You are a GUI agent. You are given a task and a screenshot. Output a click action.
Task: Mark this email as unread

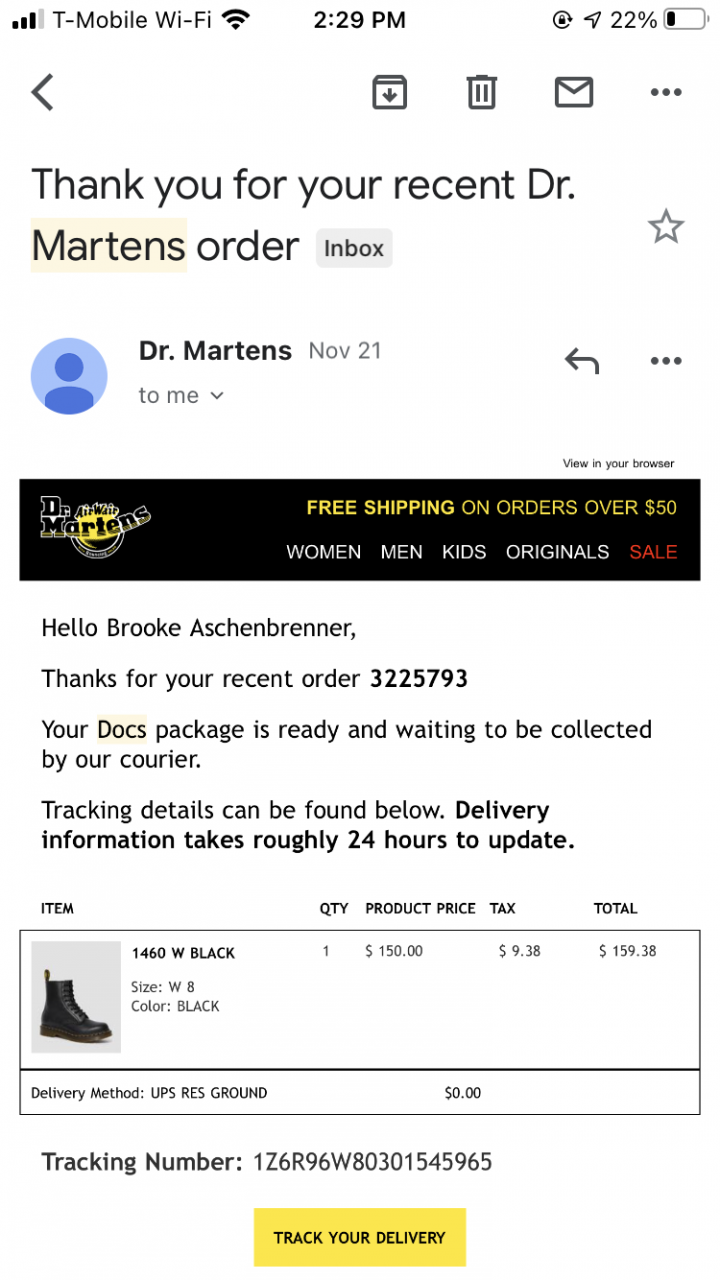point(573,92)
